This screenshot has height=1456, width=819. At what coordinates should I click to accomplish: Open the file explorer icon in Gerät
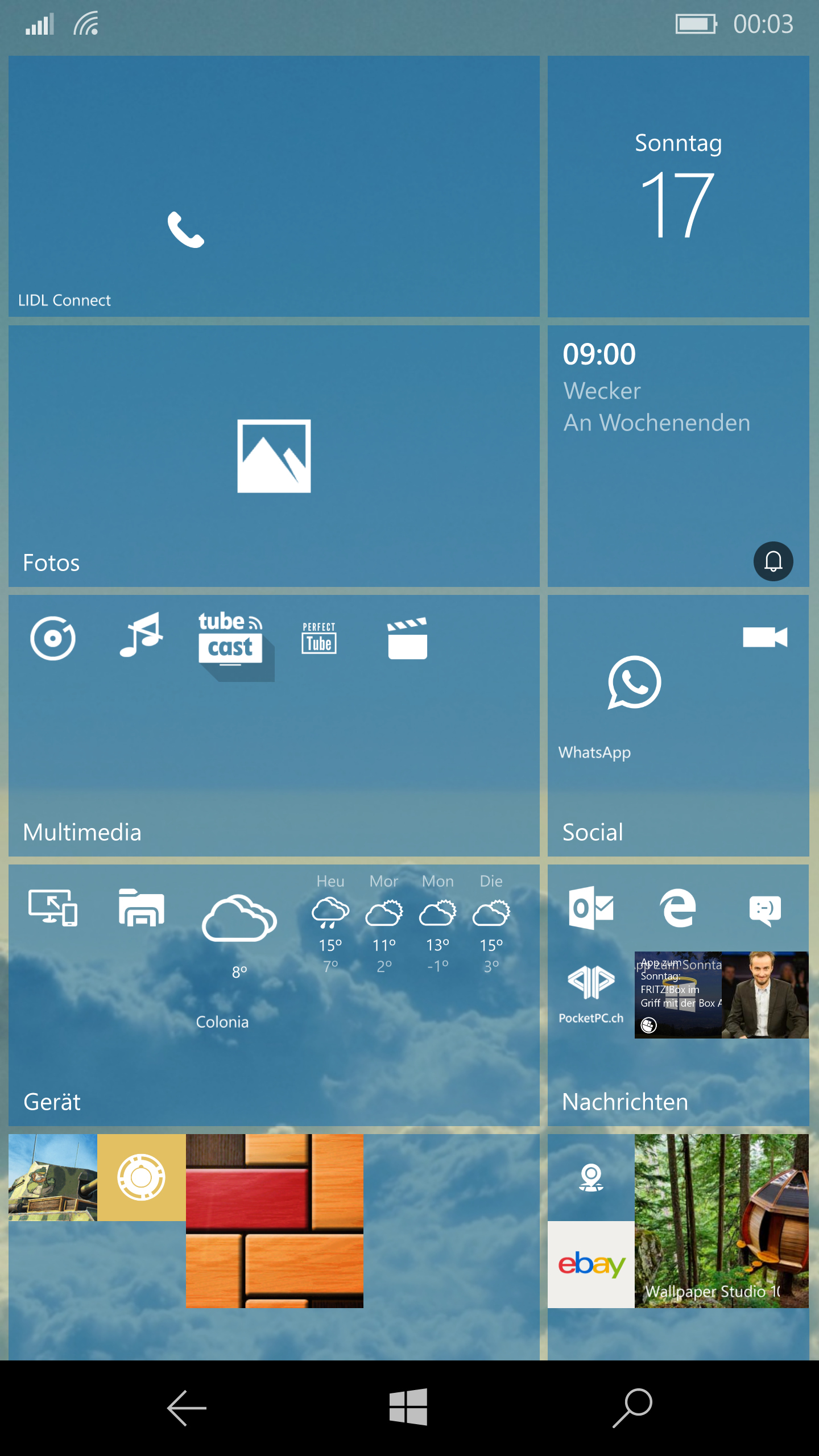click(x=141, y=908)
